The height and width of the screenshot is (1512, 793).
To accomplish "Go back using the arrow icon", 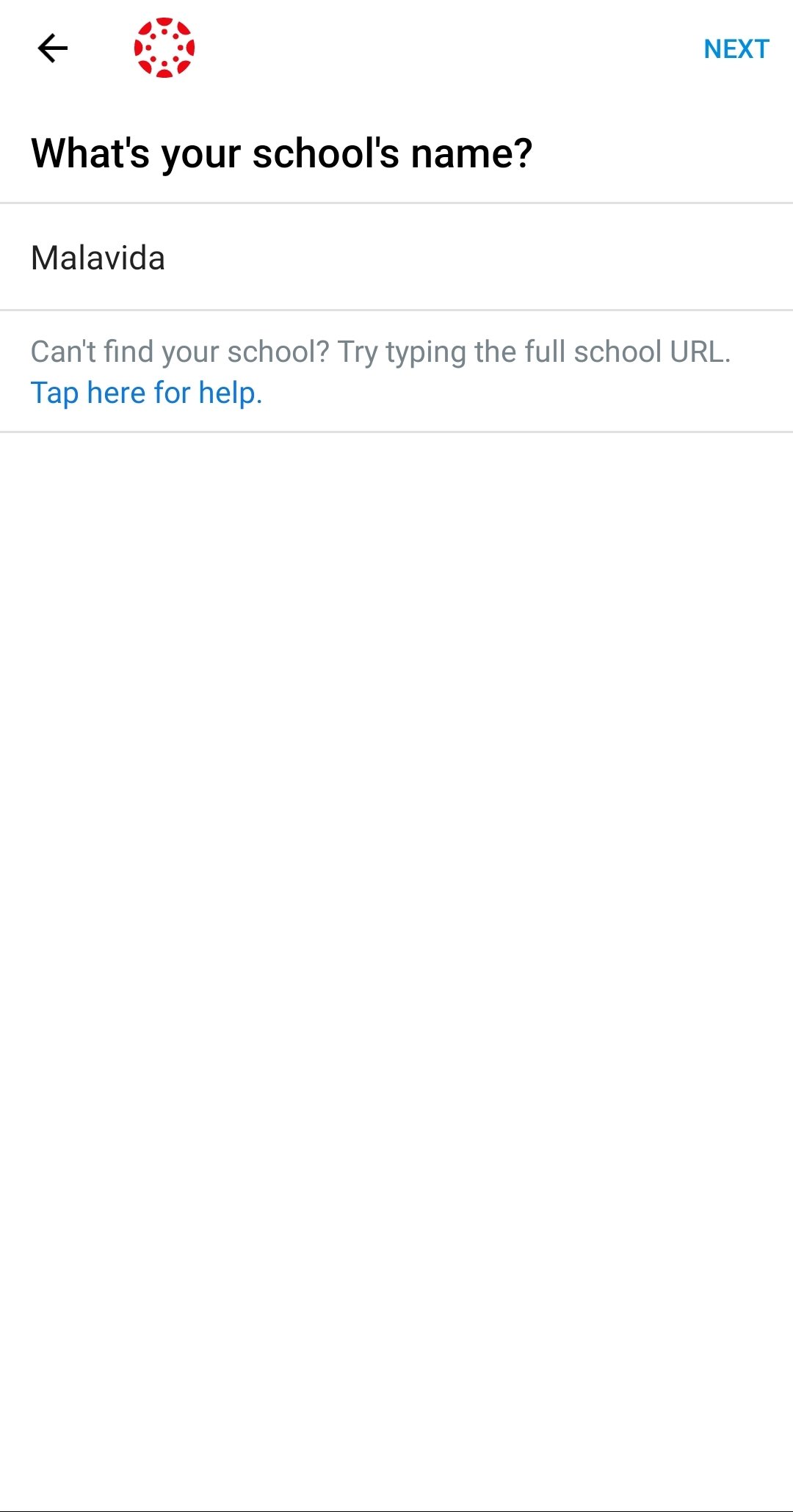I will 52,48.
